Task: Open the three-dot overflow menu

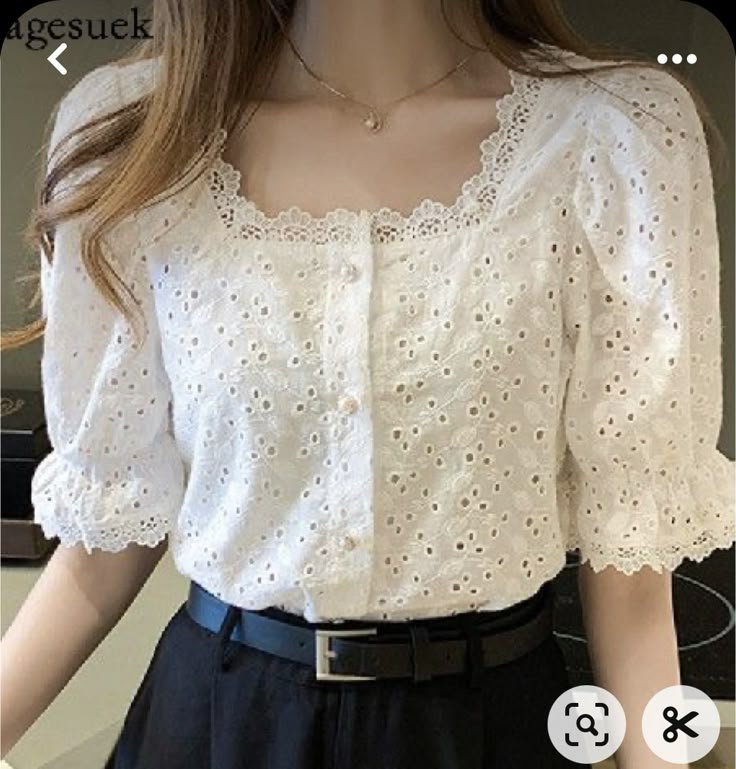Action: (676, 59)
